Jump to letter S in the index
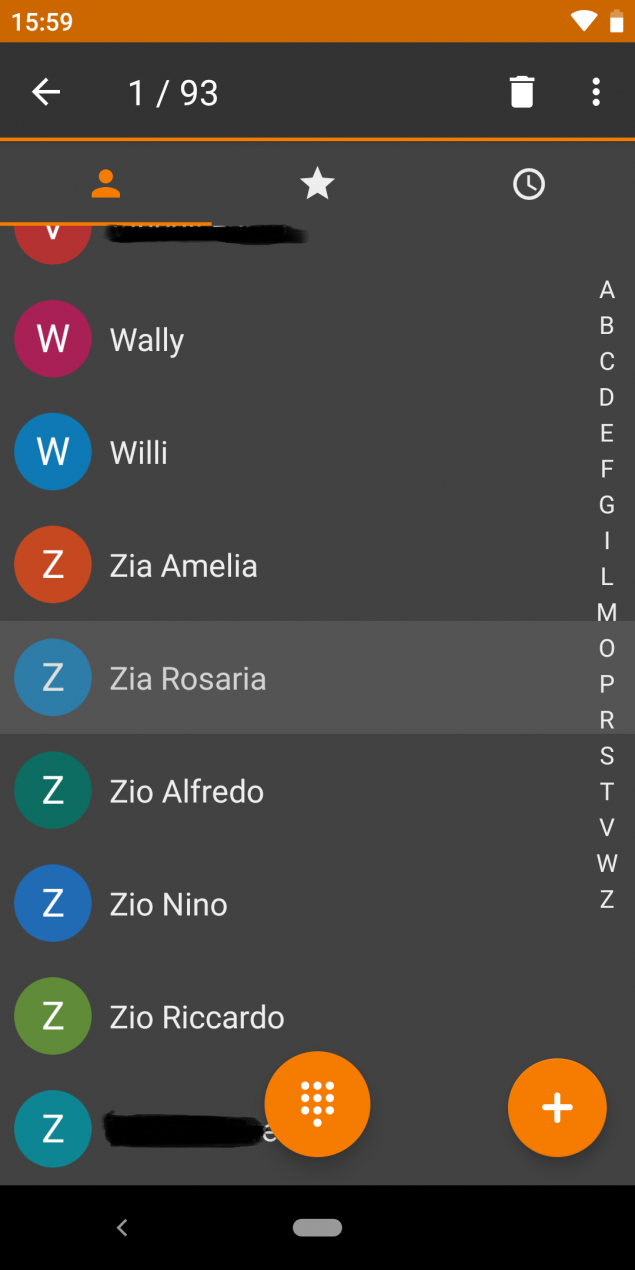Image resolution: width=635 pixels, height=1270 pixels. [x=607, y=756]
